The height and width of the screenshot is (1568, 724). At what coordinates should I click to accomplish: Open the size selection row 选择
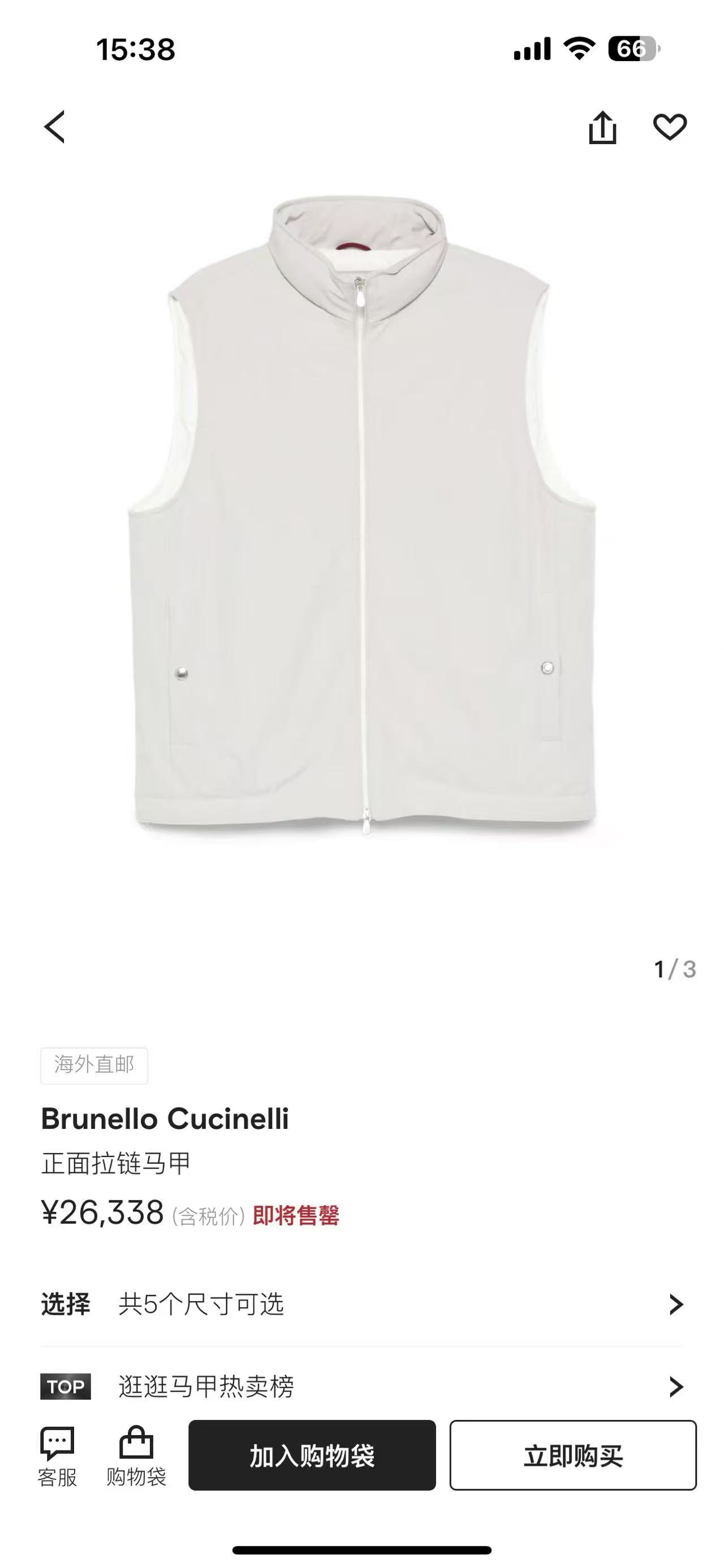tap(361, 1305)
